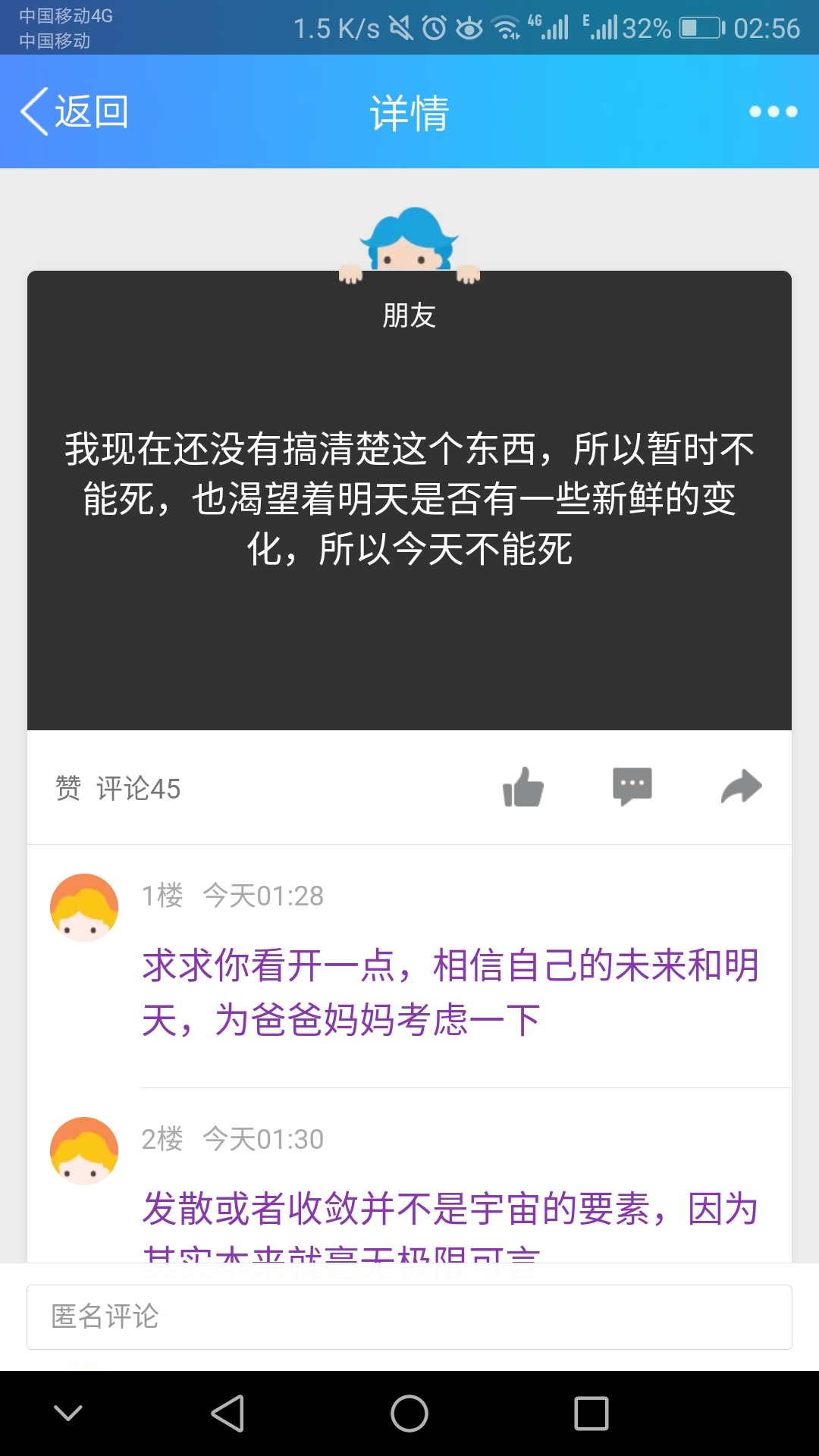Share this post with the arrow icon
The height and width of the screenshot is (1456, 819).
(741, 786)
